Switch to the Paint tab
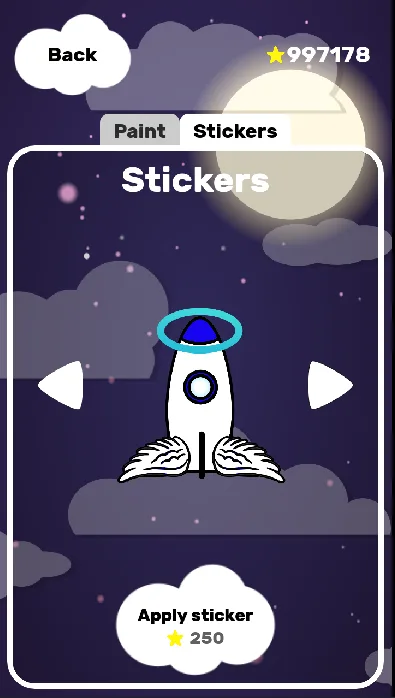The width and height of the screenshot is (395, 698). [x=140, y=130]
